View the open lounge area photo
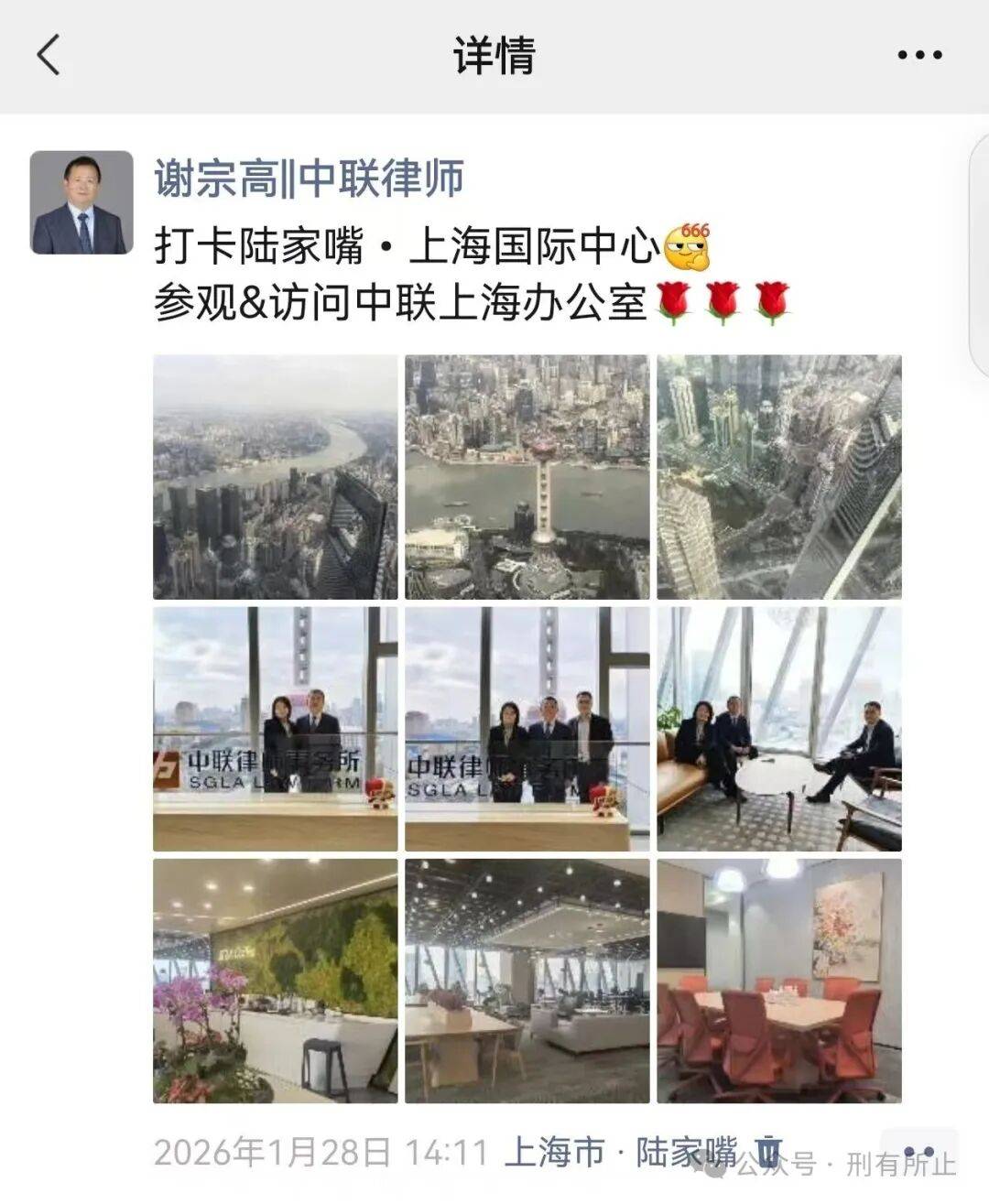This screenshot has width=989, height=1204. click(527, 981)
